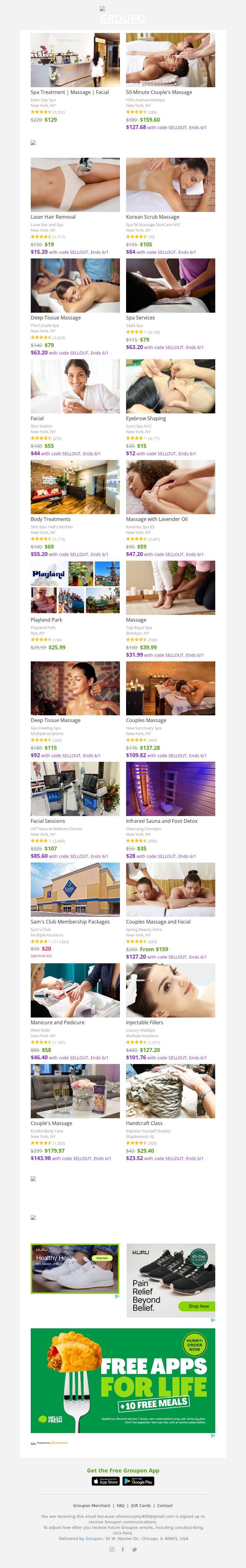Viewport: 246px width, 1568px height.
Task: Open the Gift Cards link
Action: [141, 1506]
